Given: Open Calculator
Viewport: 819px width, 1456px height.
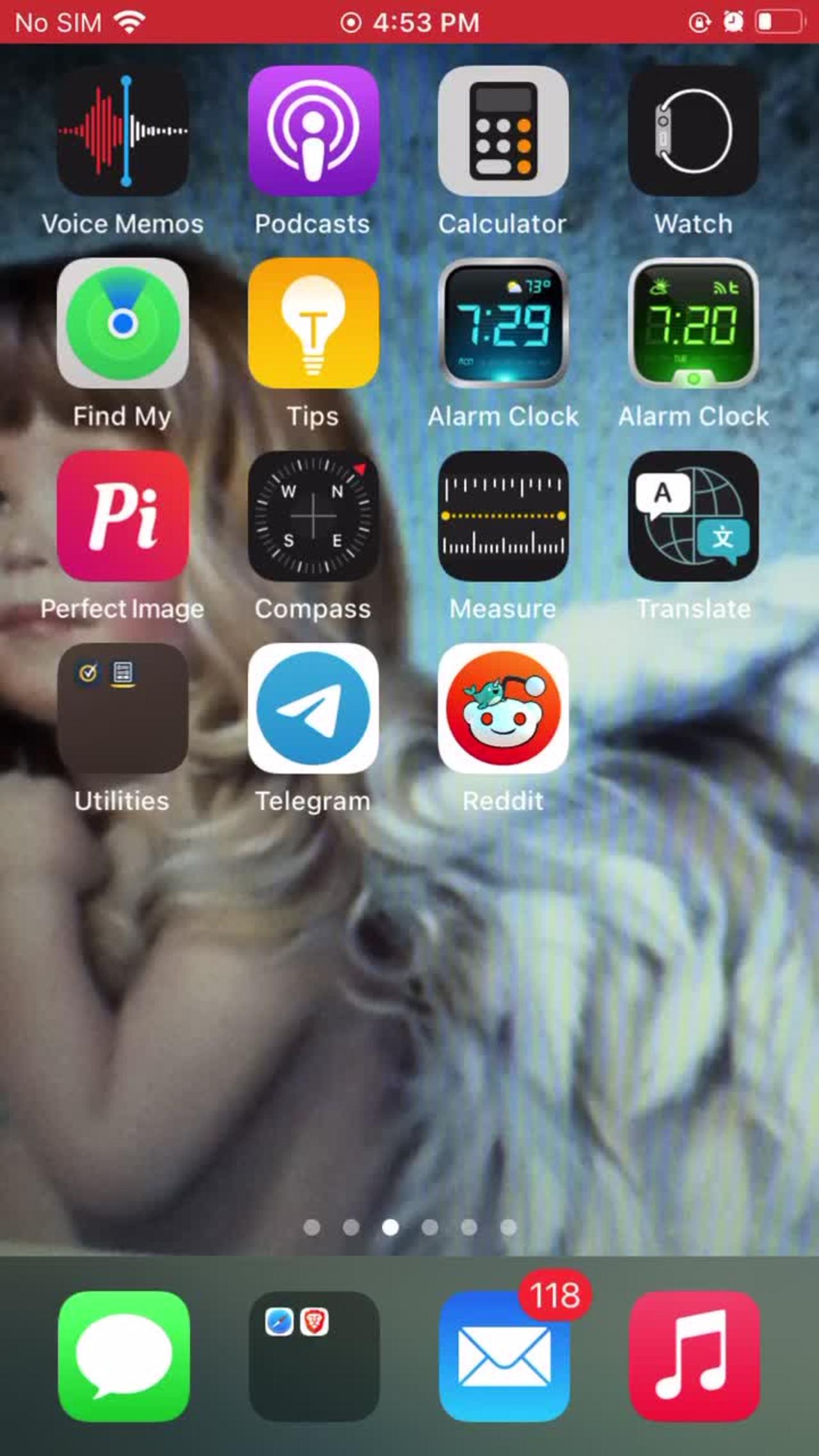Looking at the screenshot, I should coord(504,131).
